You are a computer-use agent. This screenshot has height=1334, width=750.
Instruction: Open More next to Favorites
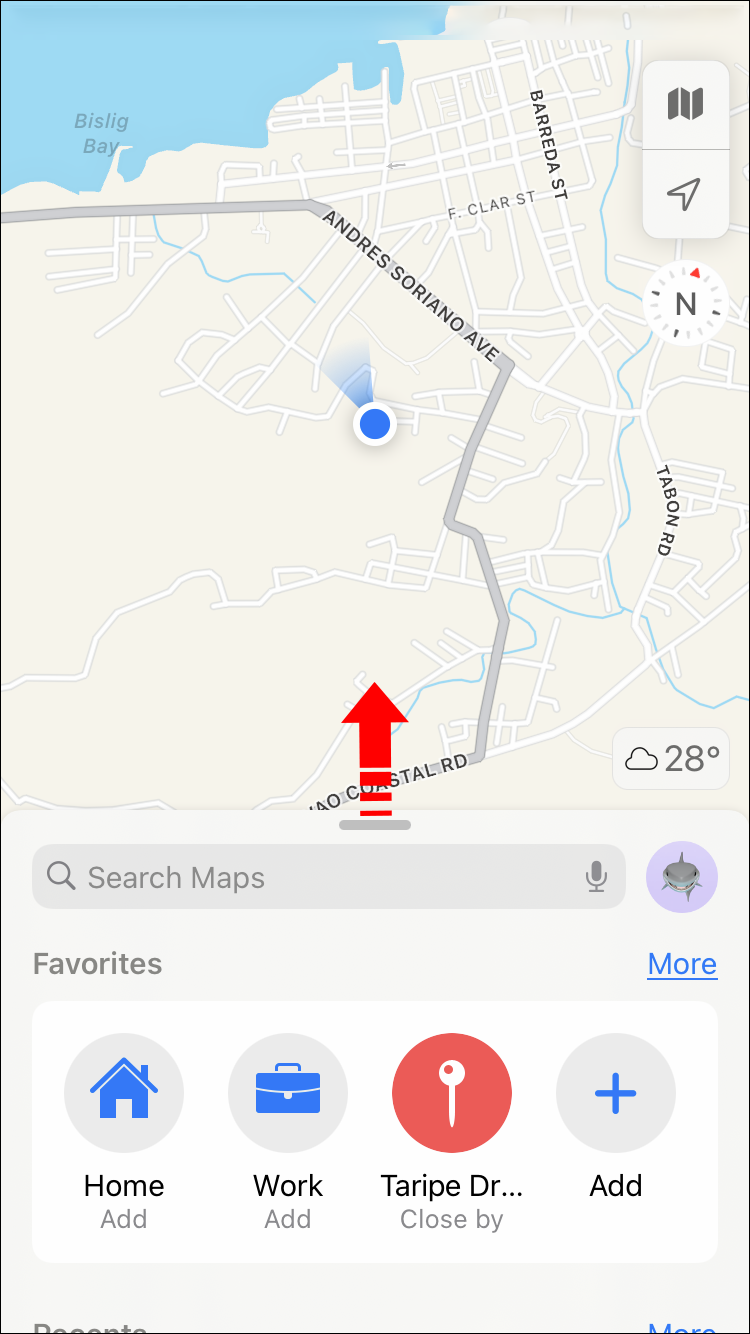(x=682, y=964)
